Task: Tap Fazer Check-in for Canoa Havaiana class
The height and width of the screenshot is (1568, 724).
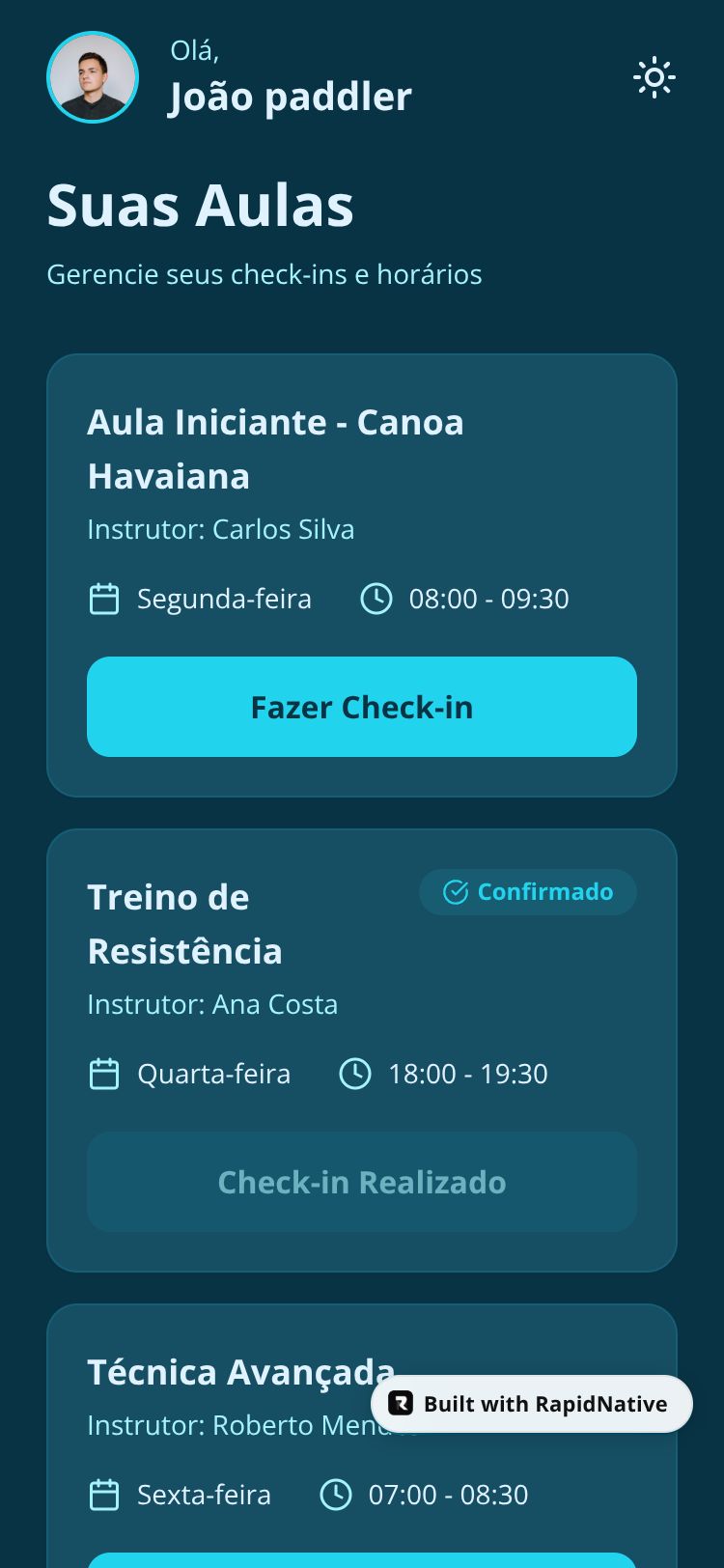Action: pos(362,707)
